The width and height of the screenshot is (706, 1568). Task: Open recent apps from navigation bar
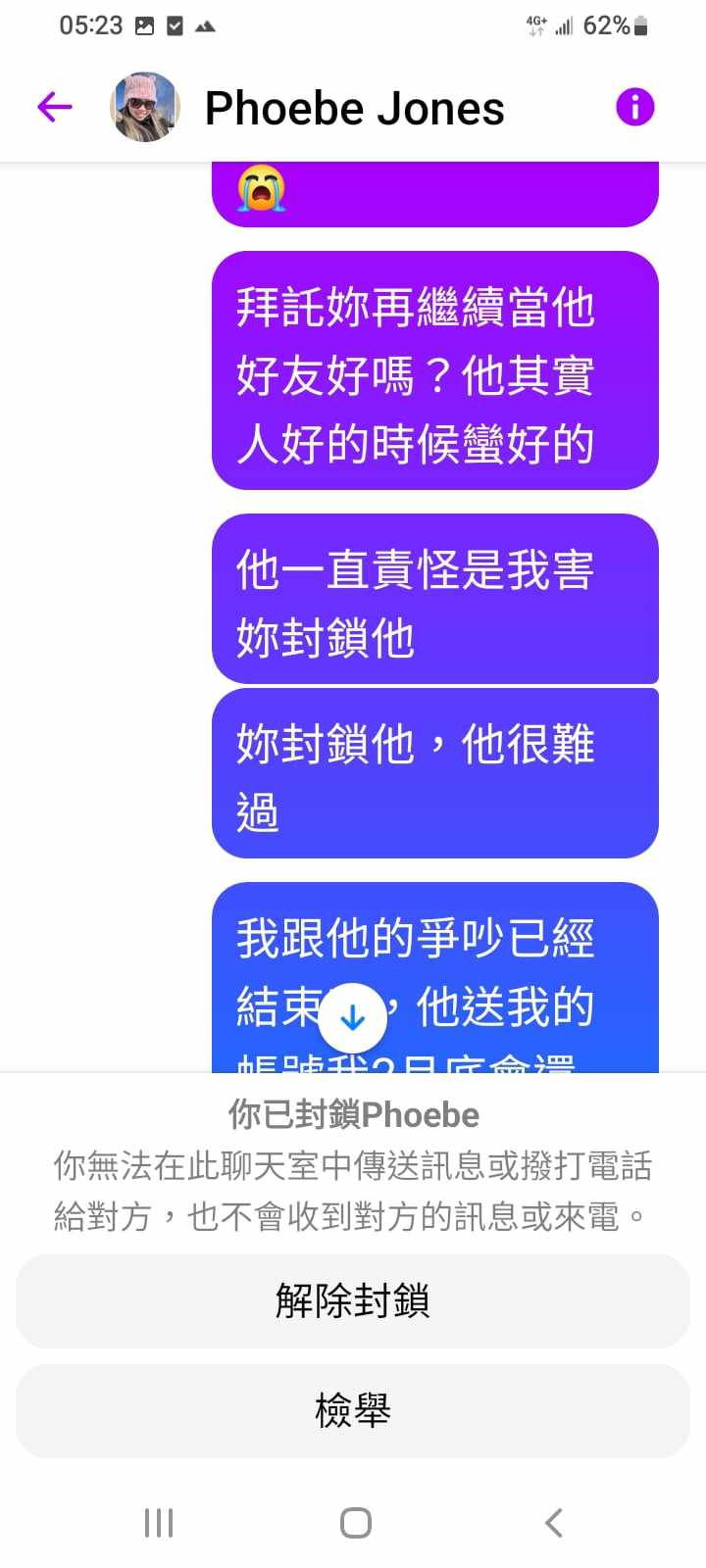coord(159,1522)
